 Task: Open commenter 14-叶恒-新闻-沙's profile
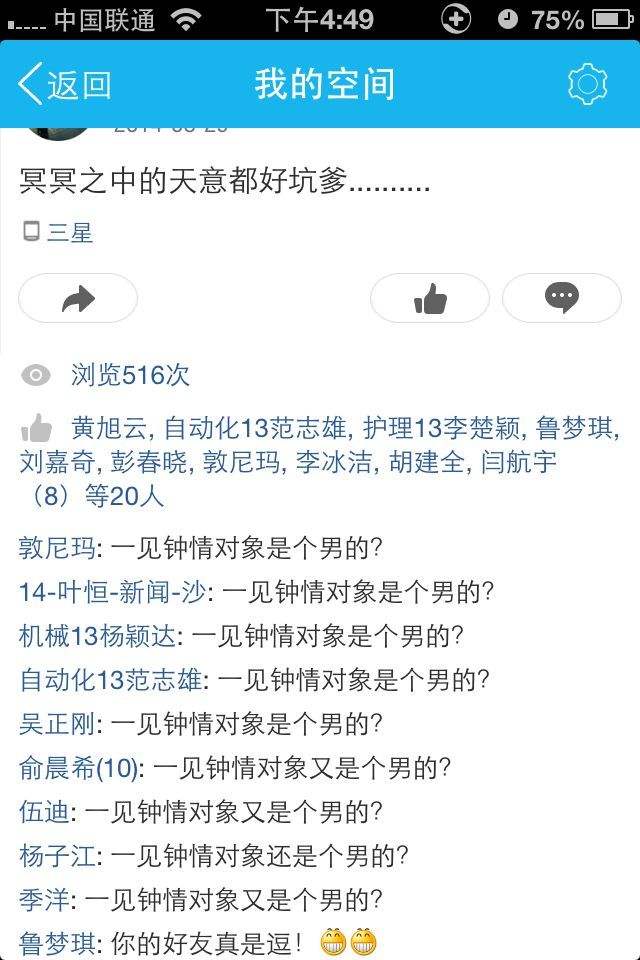click(x=112, y=592)
